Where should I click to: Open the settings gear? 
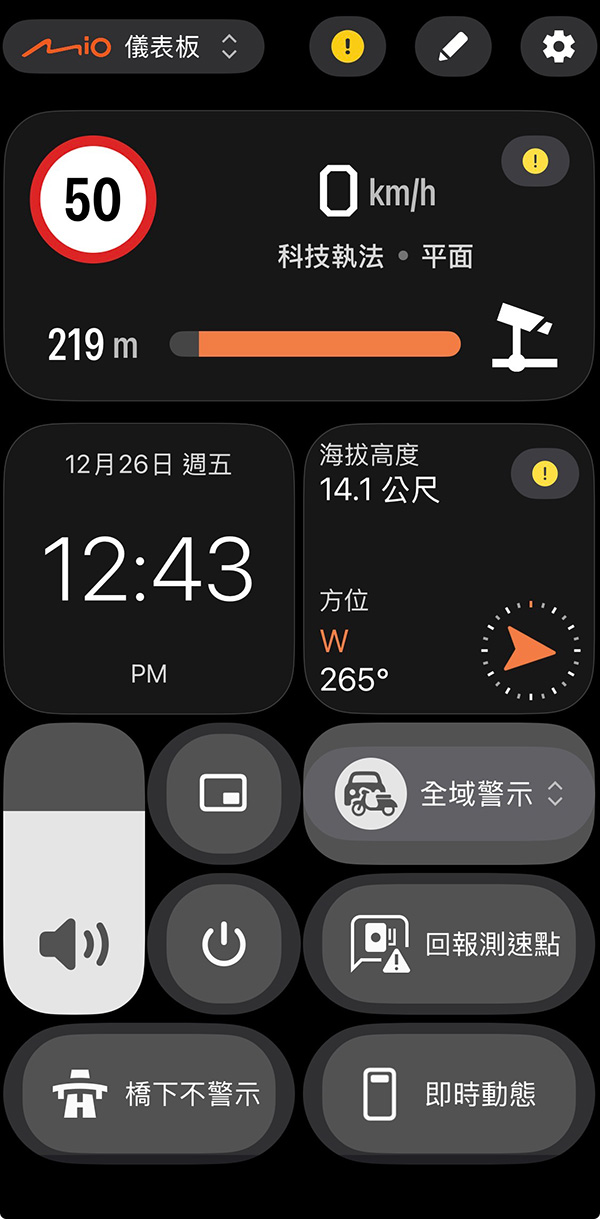[558, 47]
